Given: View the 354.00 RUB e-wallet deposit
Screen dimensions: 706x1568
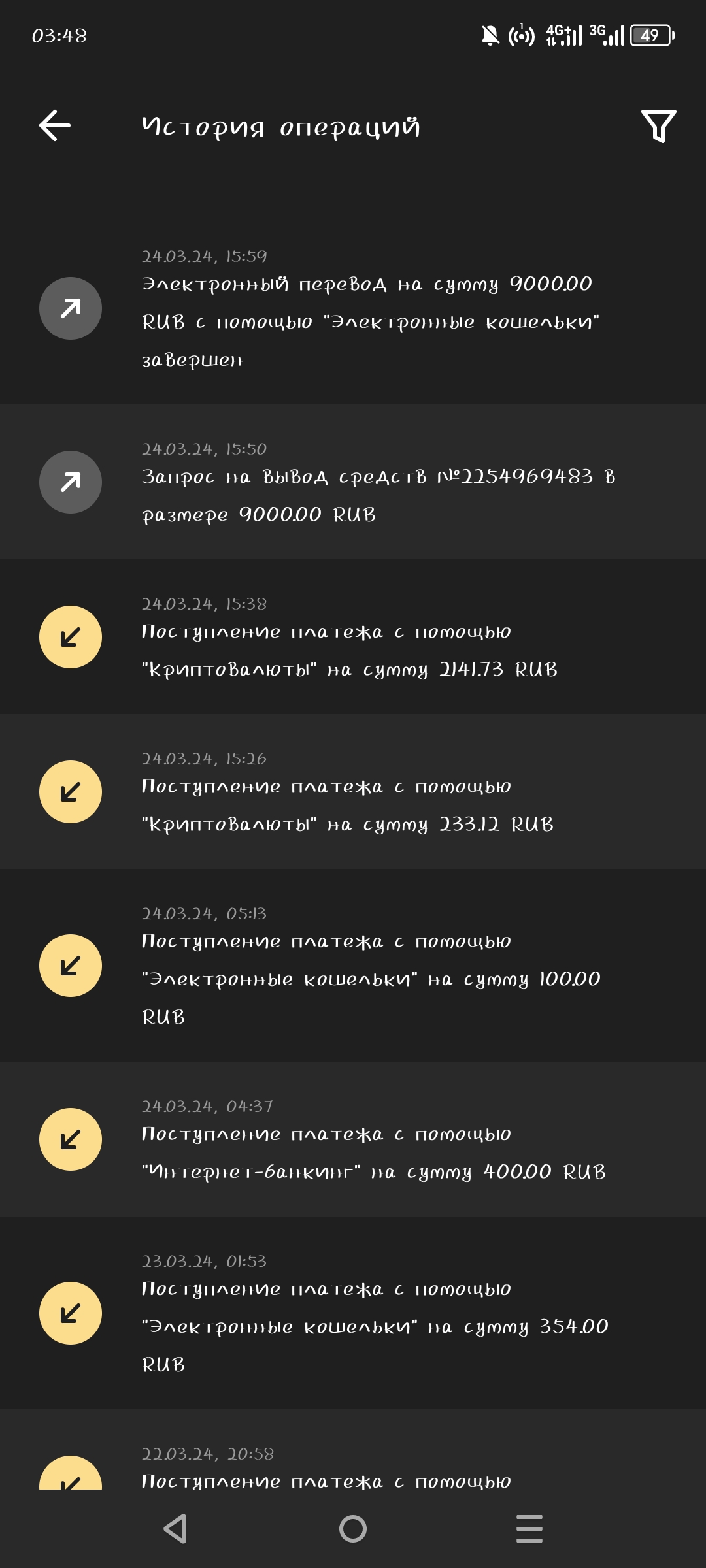Looking at the screenshot, I should click(366, 1313).
